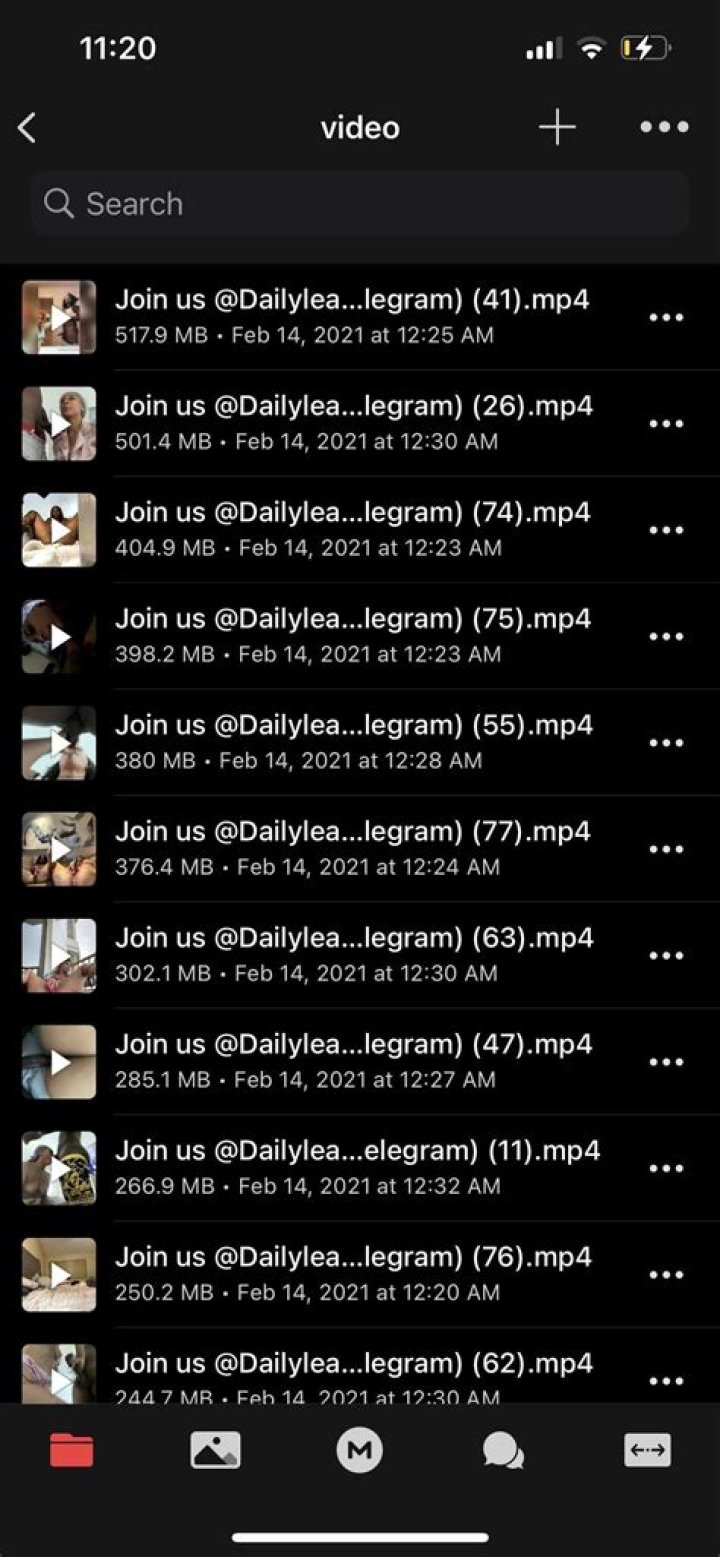View the Transfers tab
Image resolution: width=720 pixels, height=1557 pixels.
[x=648, y=1450]
